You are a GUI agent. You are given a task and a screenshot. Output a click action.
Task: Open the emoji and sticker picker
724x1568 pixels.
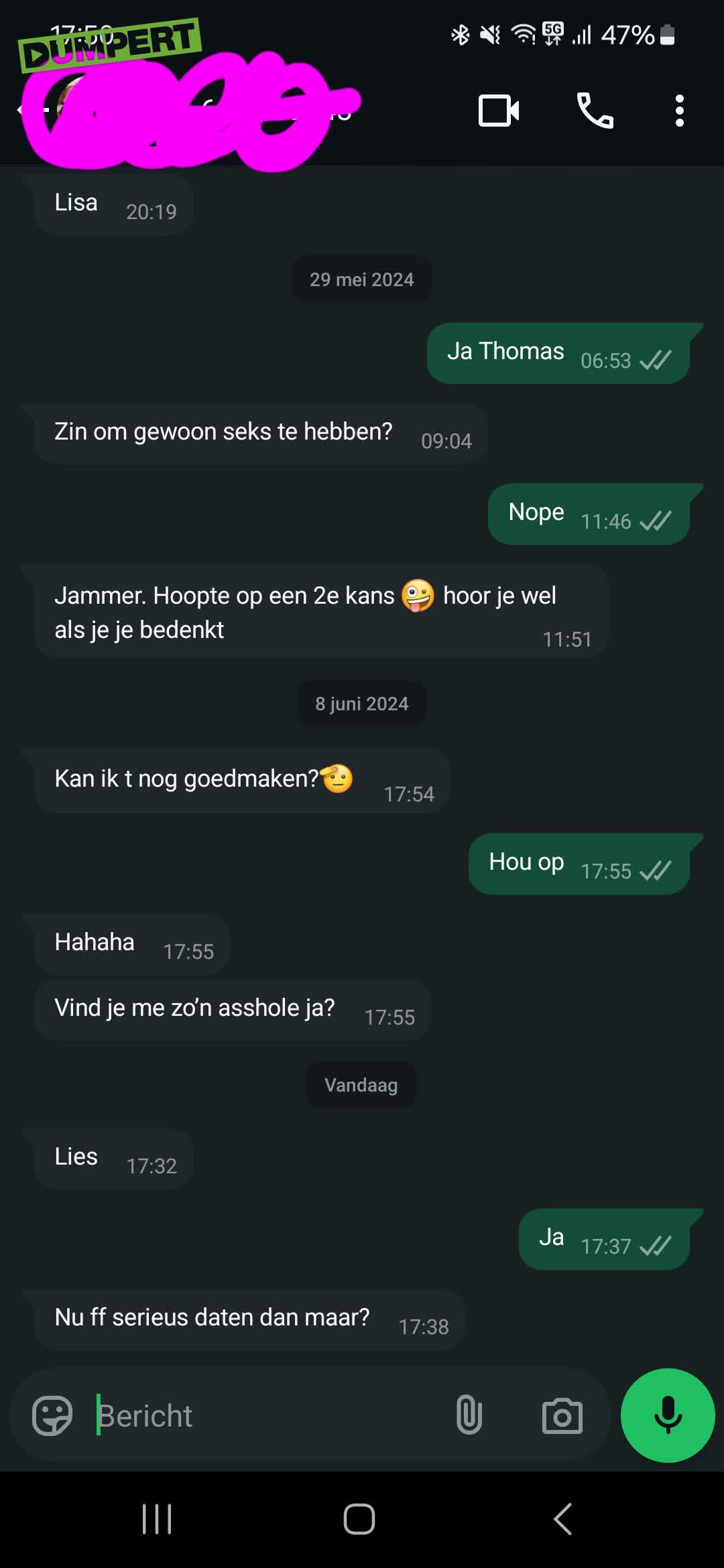pos(52,1415)
